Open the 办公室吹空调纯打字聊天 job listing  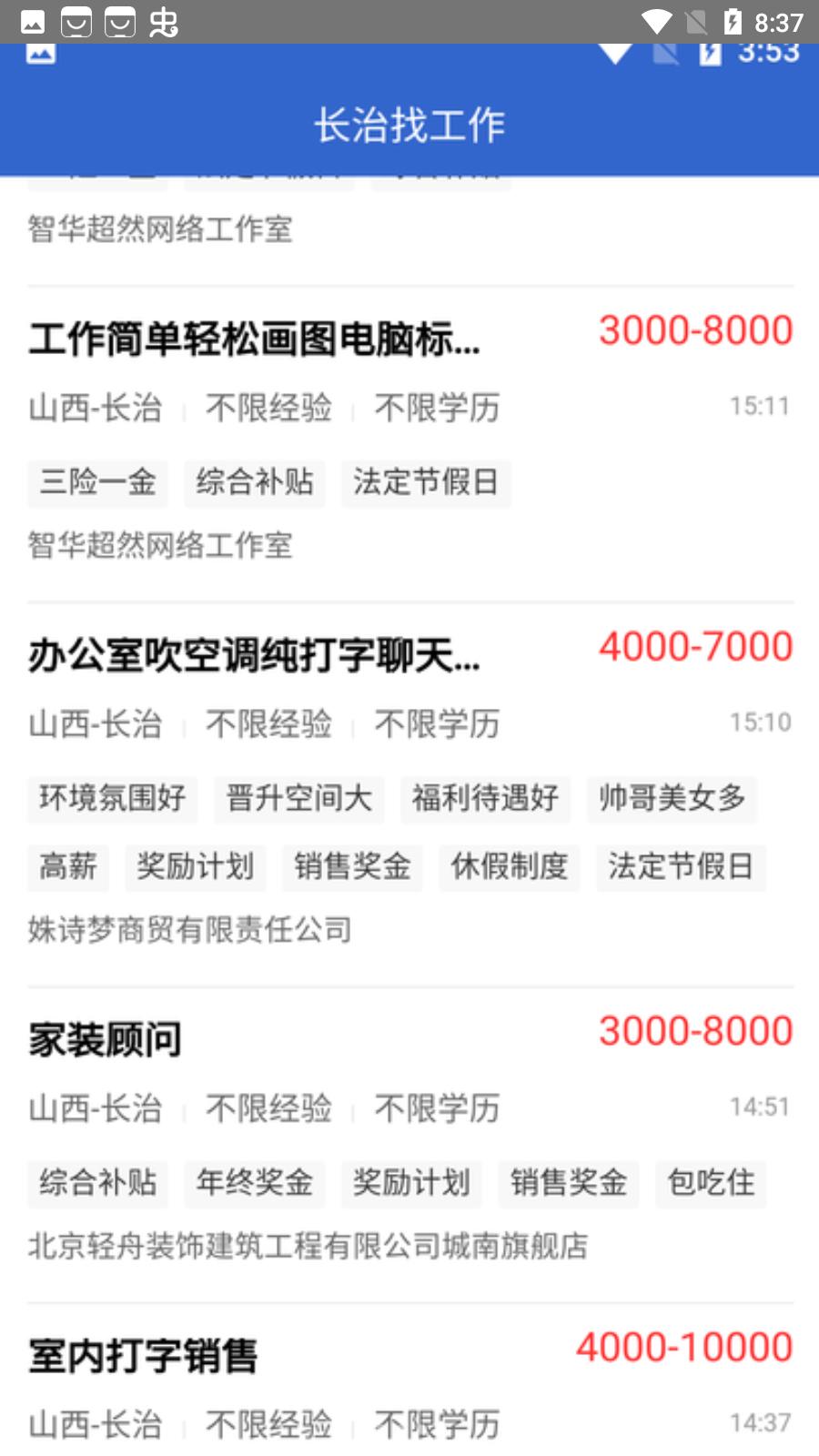click(255, 655)
